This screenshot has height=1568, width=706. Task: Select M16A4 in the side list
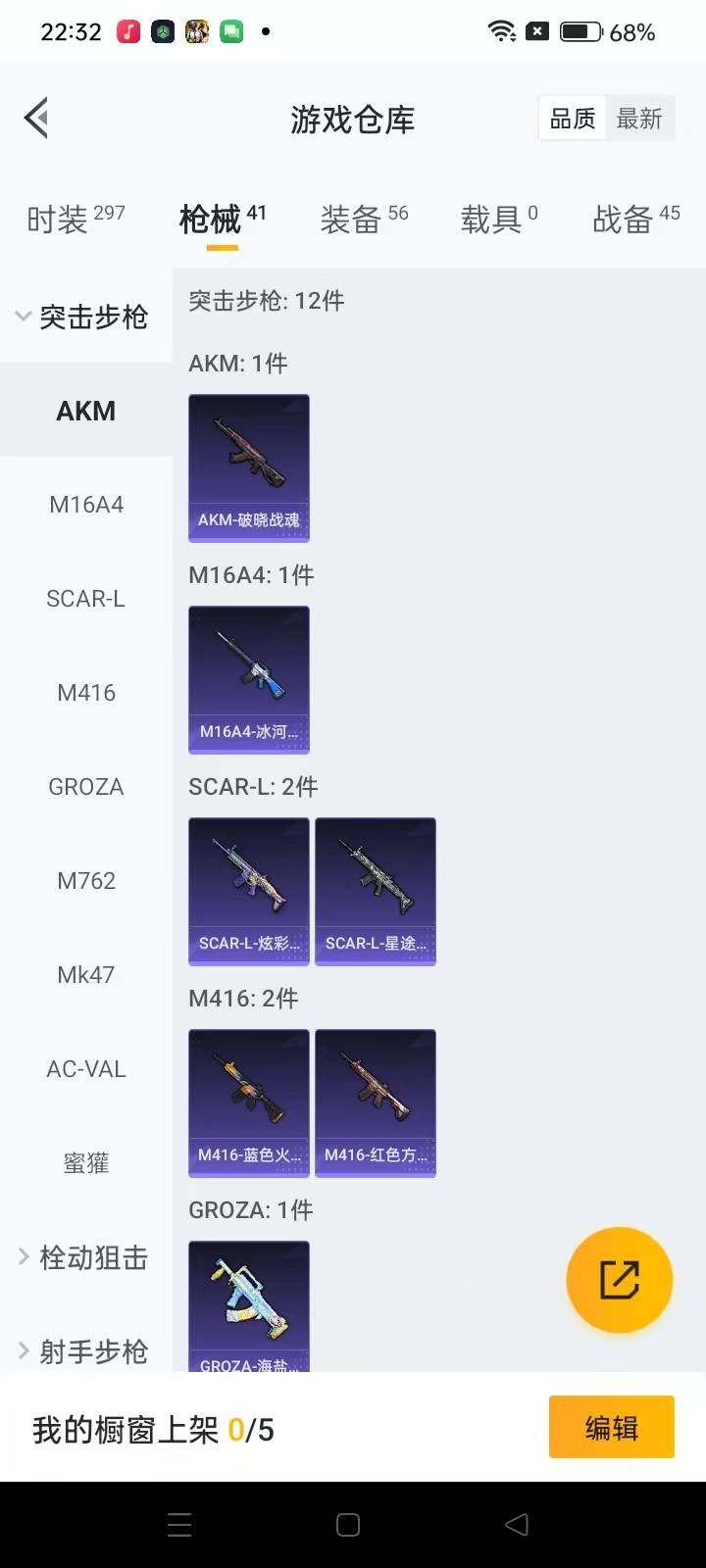[x=86, y=505]
